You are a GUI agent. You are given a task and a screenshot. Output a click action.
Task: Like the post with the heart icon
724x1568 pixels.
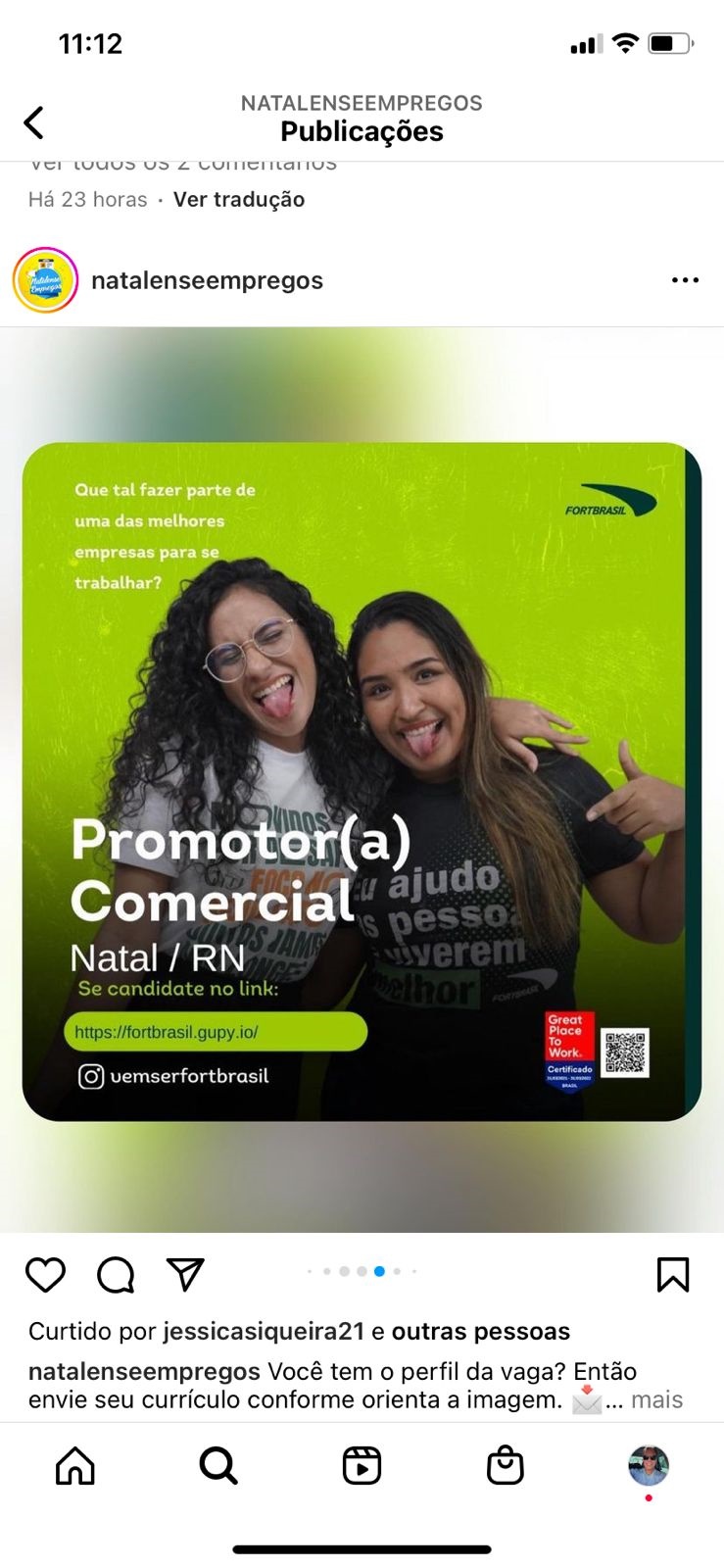45,1274
